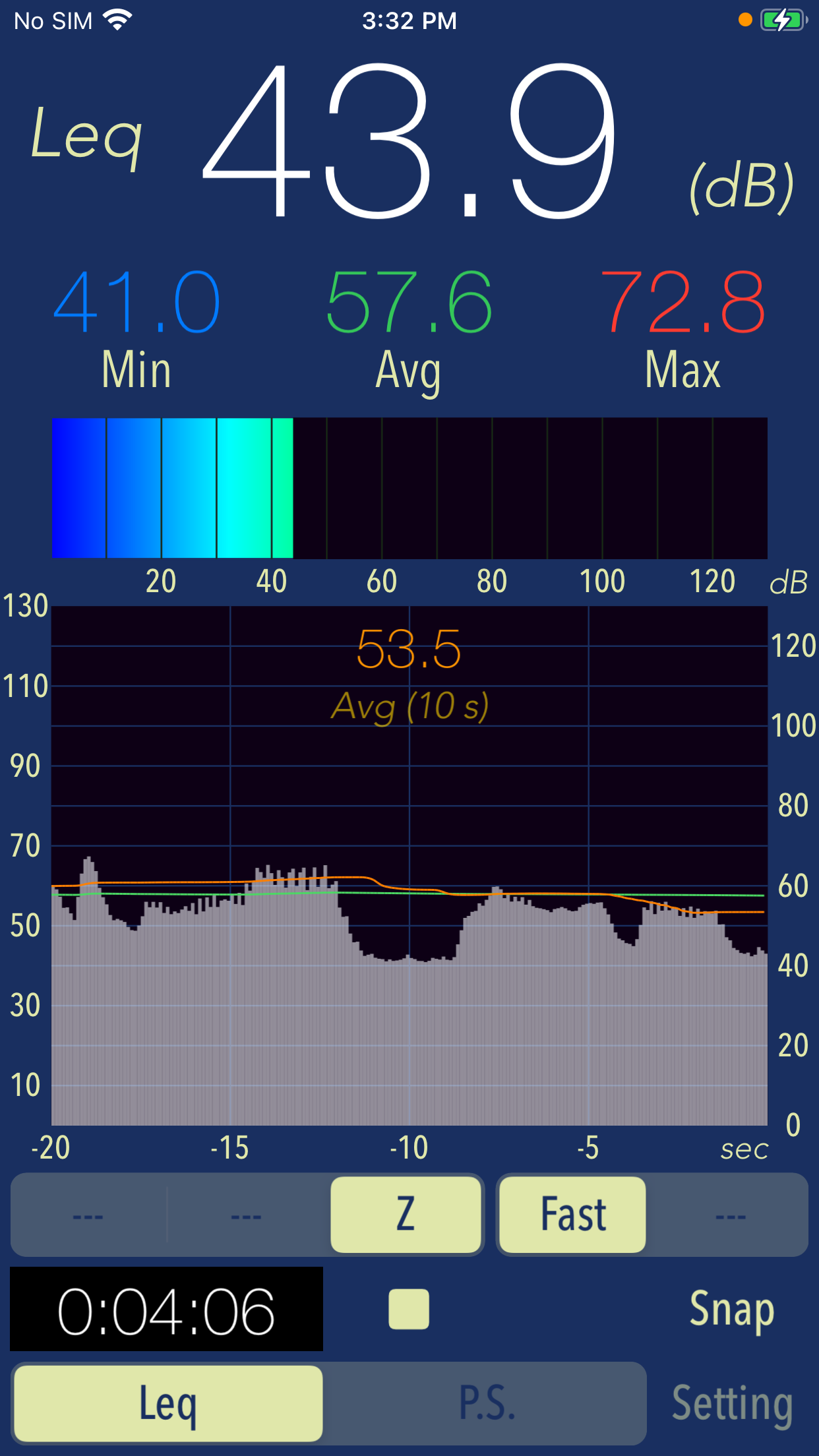This screenshot has height=1456, width=819.
Task: Select Fast time weighting
Action: coord(572,1215)
